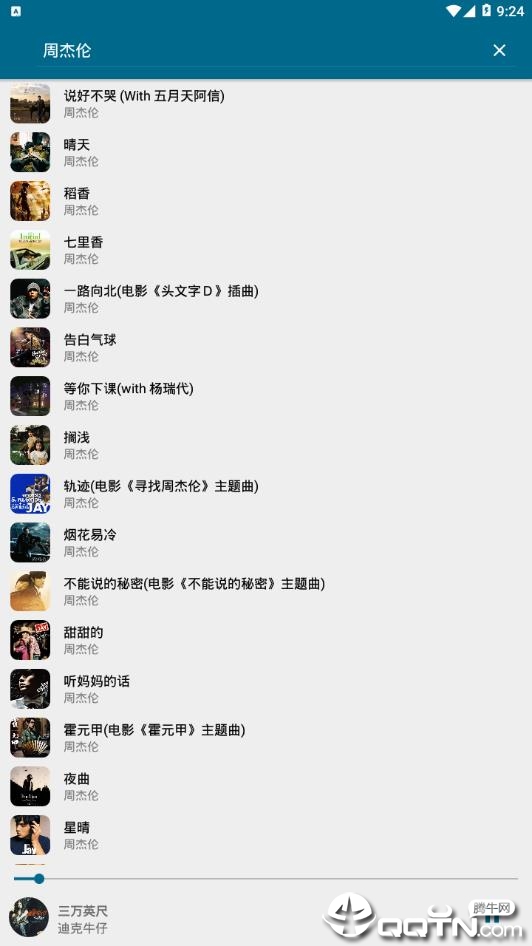Image resolution: width=532 pixels, height=946 pixels.
Task: Play 说好不哭 (With 五月天阿信)
Action: (x=266, y=104)
